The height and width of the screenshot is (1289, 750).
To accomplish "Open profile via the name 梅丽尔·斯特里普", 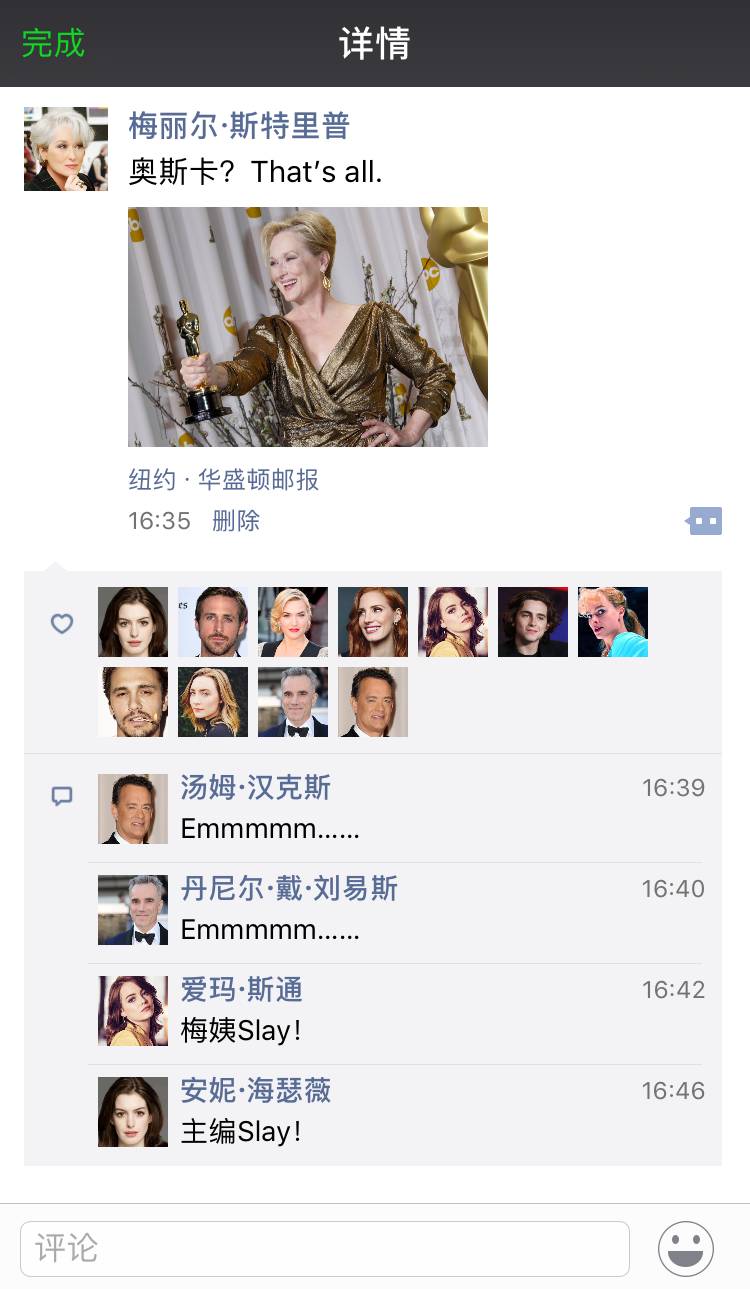I will [239, 126].
